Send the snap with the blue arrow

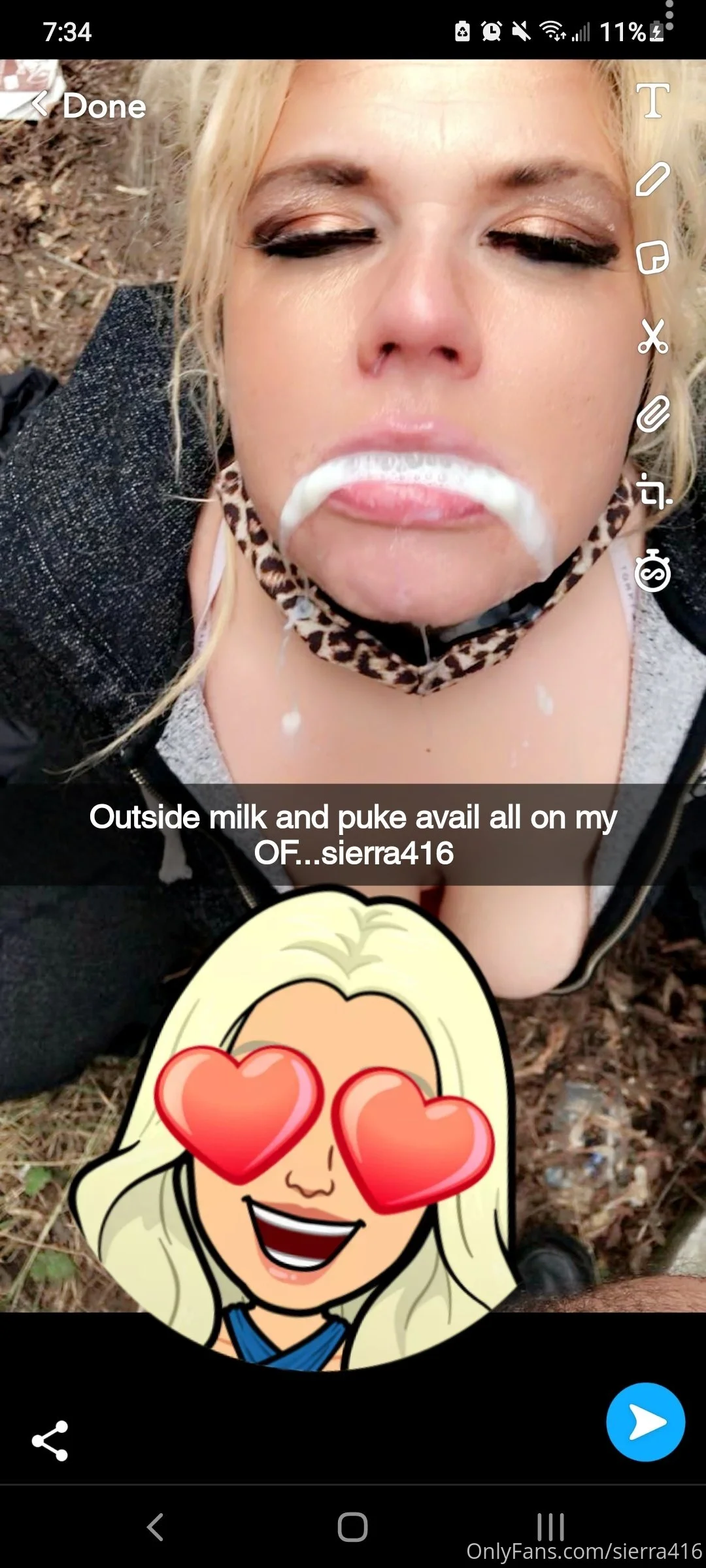(645, 1422)
